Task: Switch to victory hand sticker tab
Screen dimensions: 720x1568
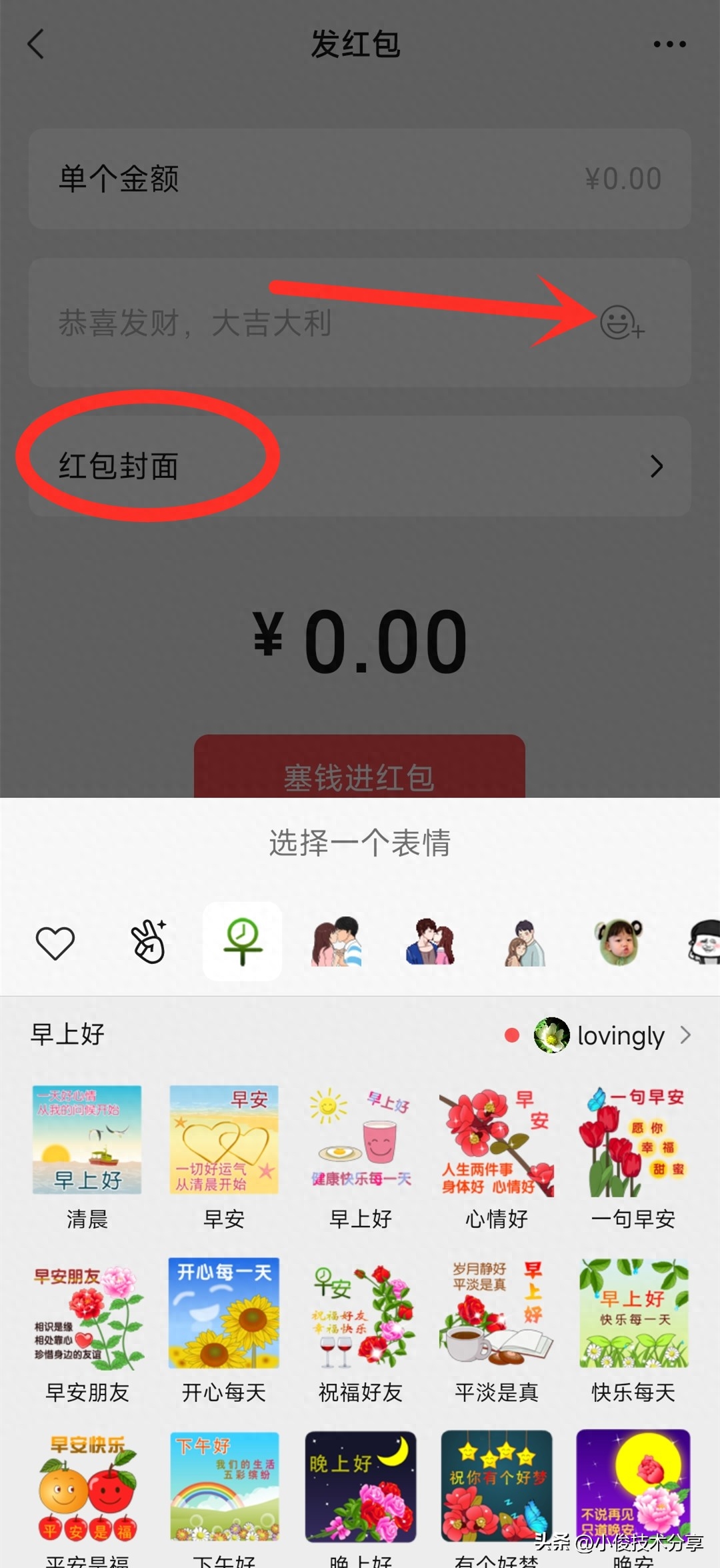Action: point(149,941)
